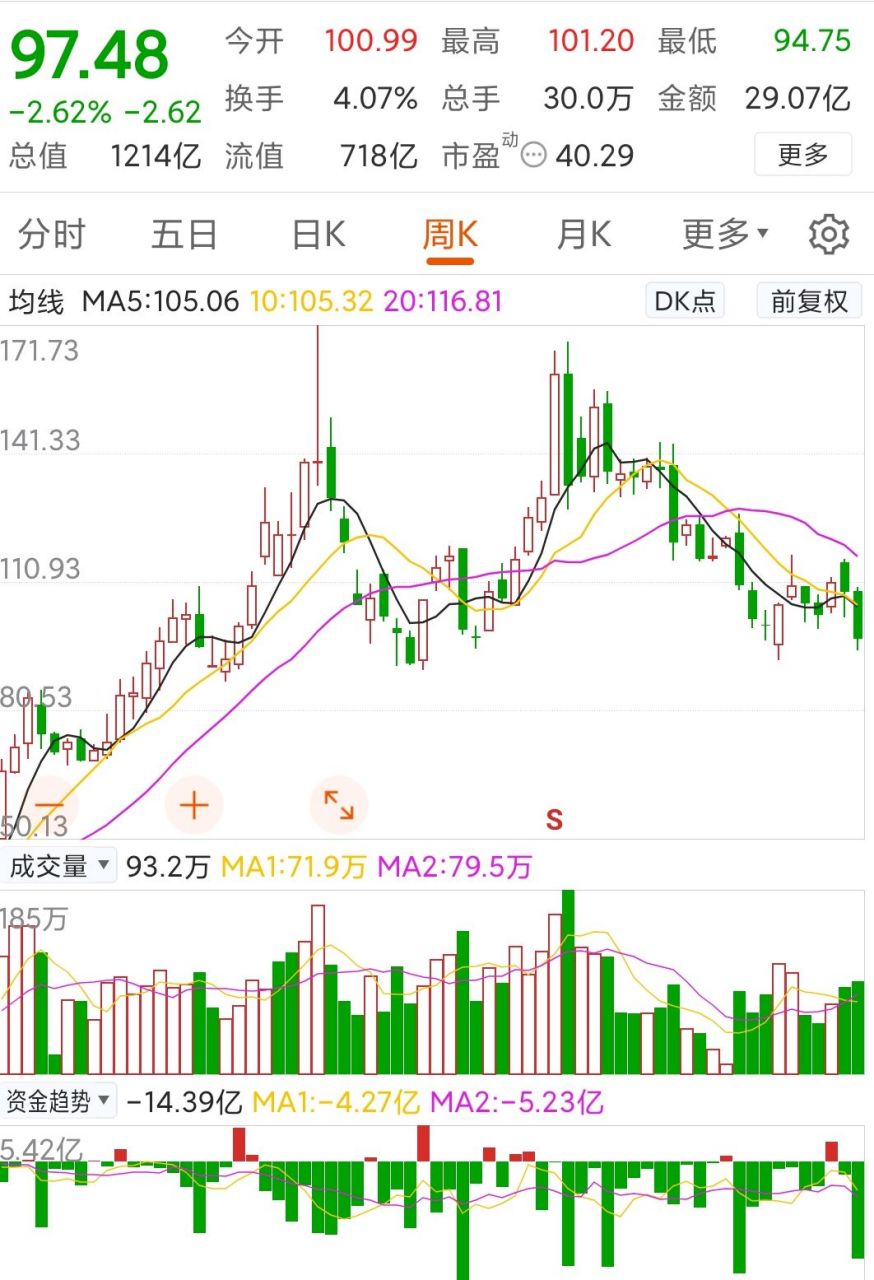Switch price adjustment to 前复权
This screenshot has height=1280, width=874.
click(807, 301)
